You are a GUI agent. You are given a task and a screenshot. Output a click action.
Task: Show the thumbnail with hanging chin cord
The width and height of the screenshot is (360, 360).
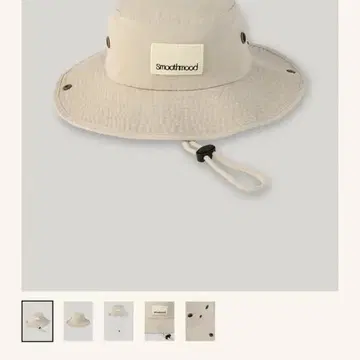pyautogui.click(x=119, y=321)
